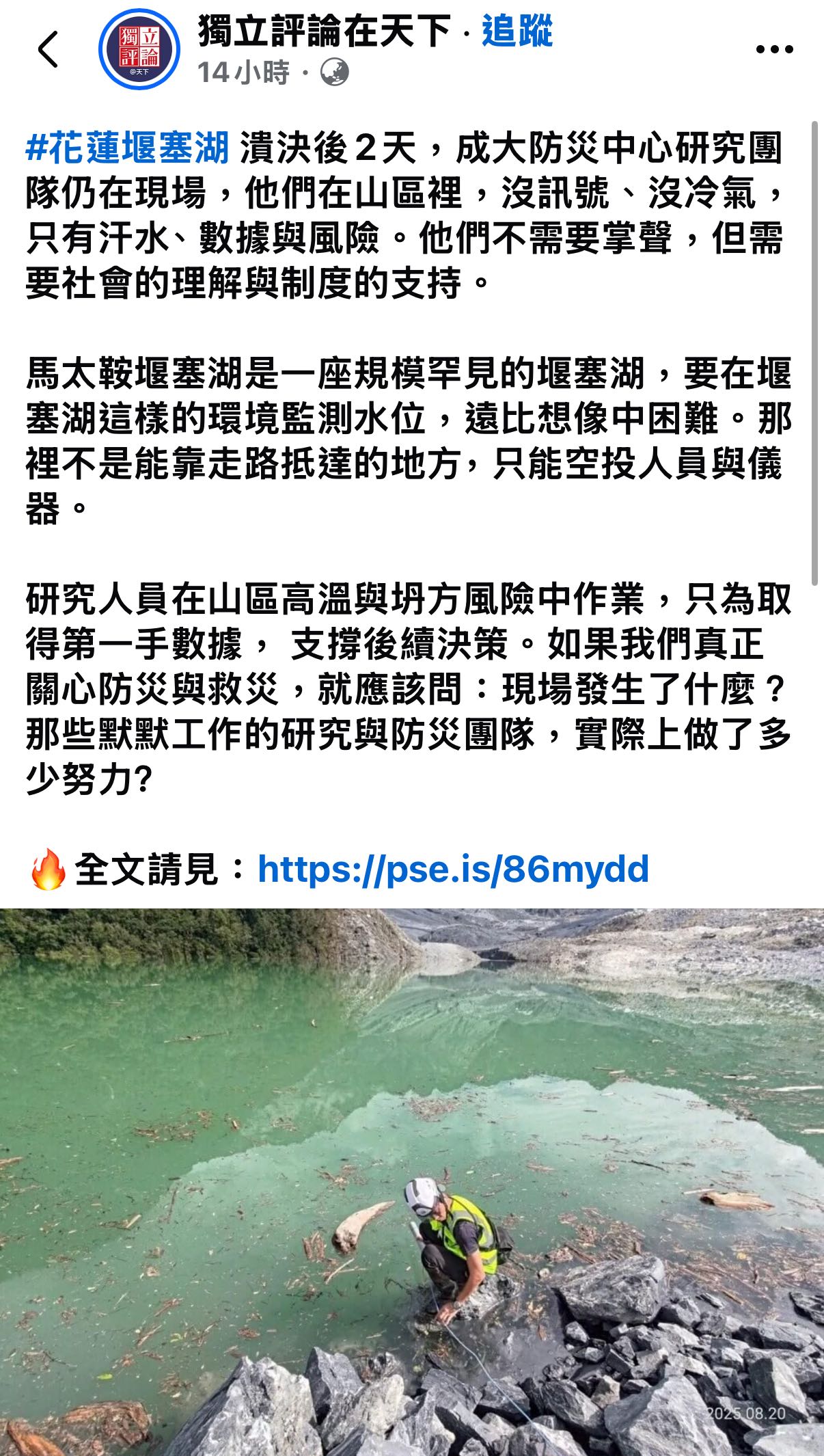Open the https://pse.is/86mydd link
Screen dimensions: 824x1456
[x=453, y=869]
